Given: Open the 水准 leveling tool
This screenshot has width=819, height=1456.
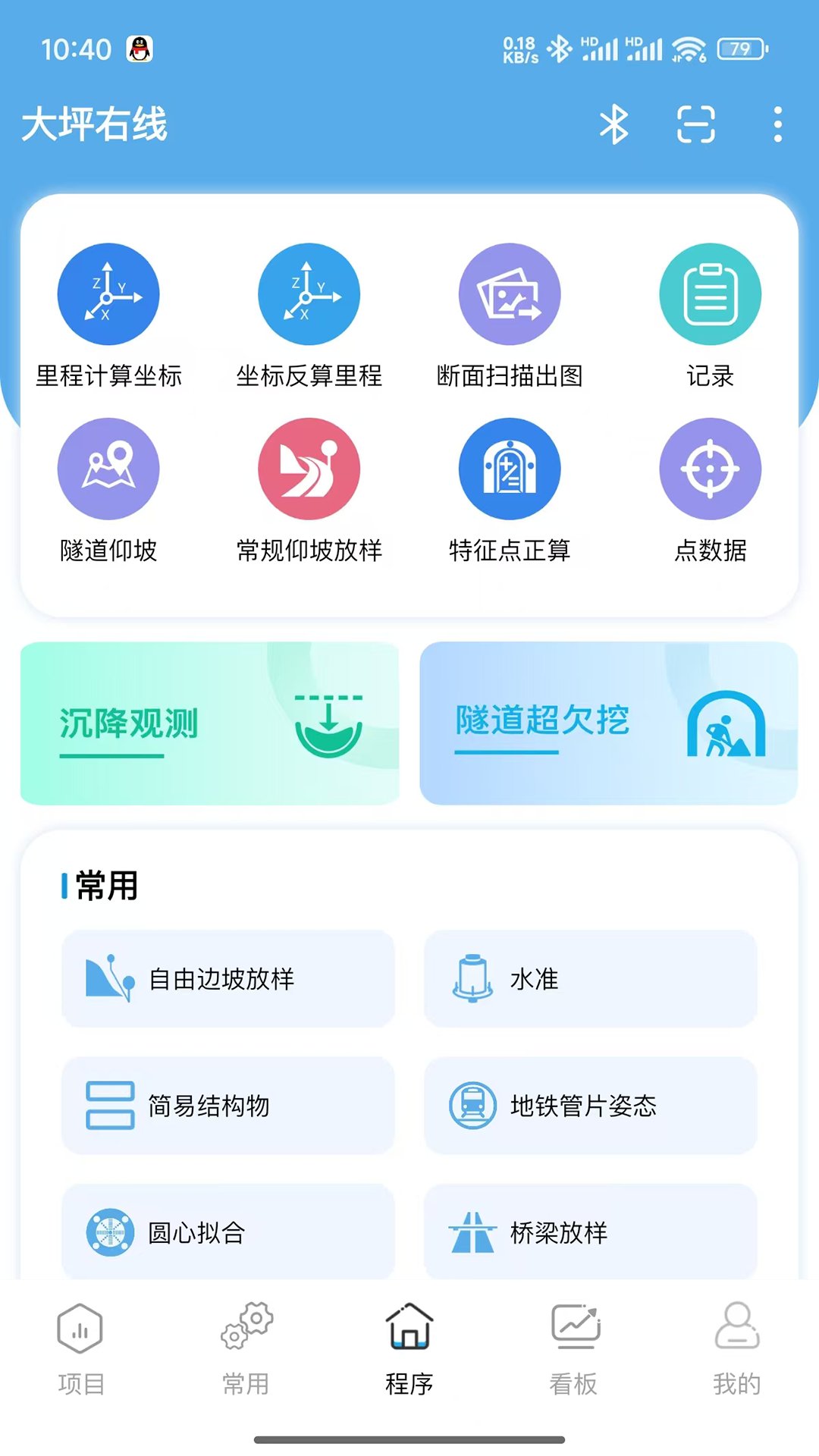Looking at the screenshot, I should [x=590, y=979].
